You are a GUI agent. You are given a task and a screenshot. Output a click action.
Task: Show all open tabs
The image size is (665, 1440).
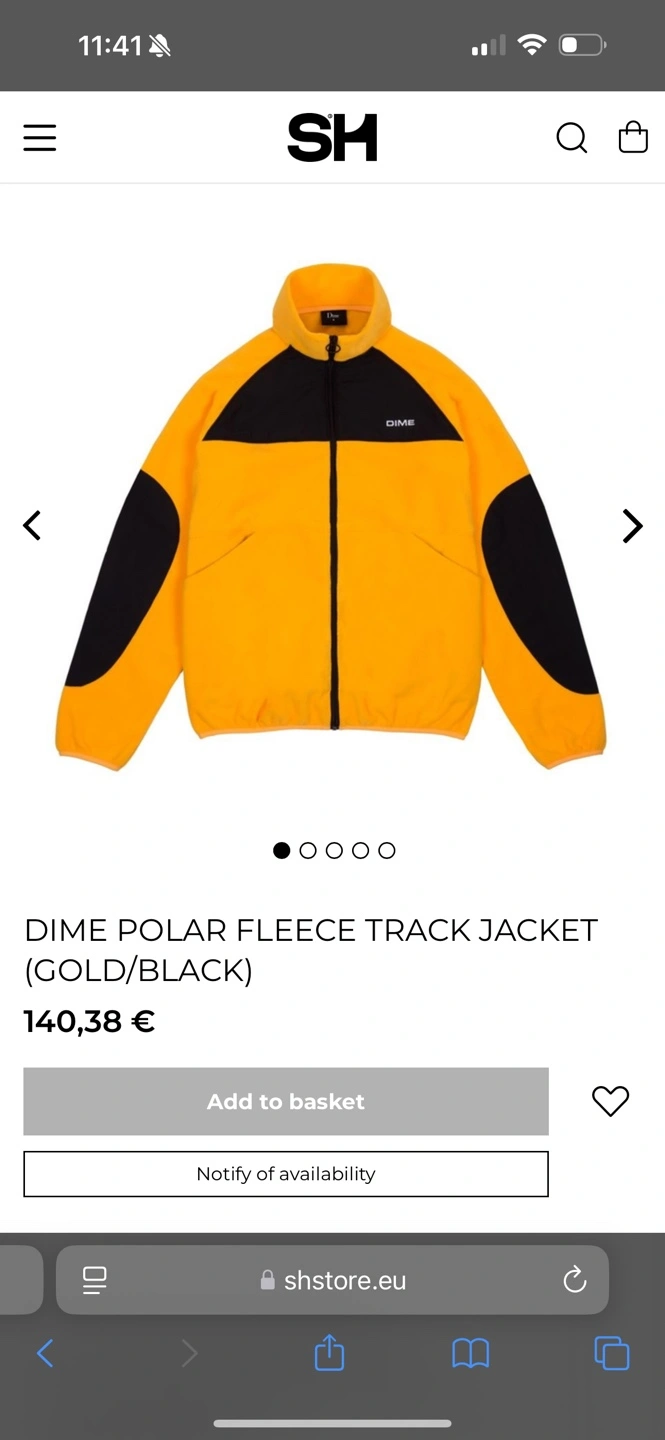[611, 1353]
